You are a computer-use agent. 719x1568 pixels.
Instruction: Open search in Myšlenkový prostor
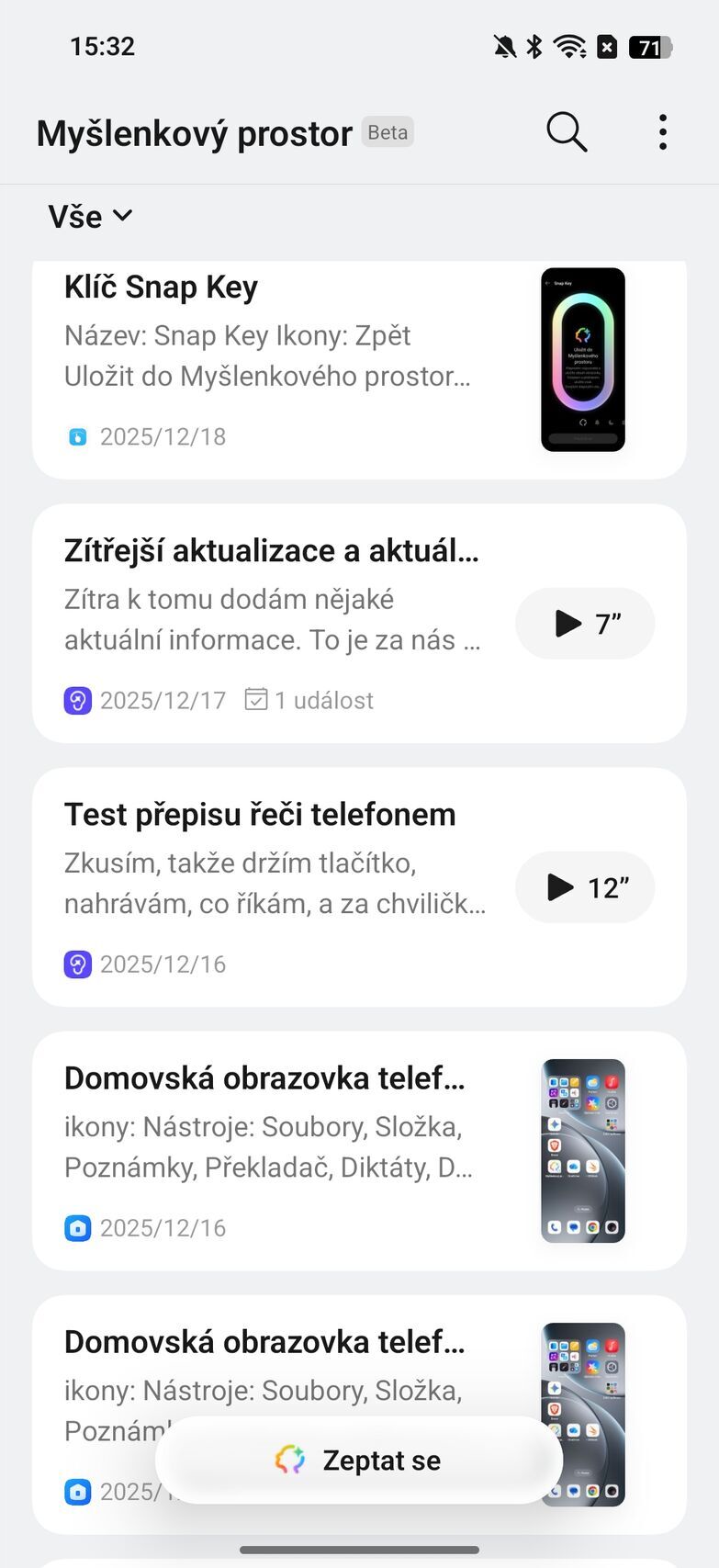566,131
